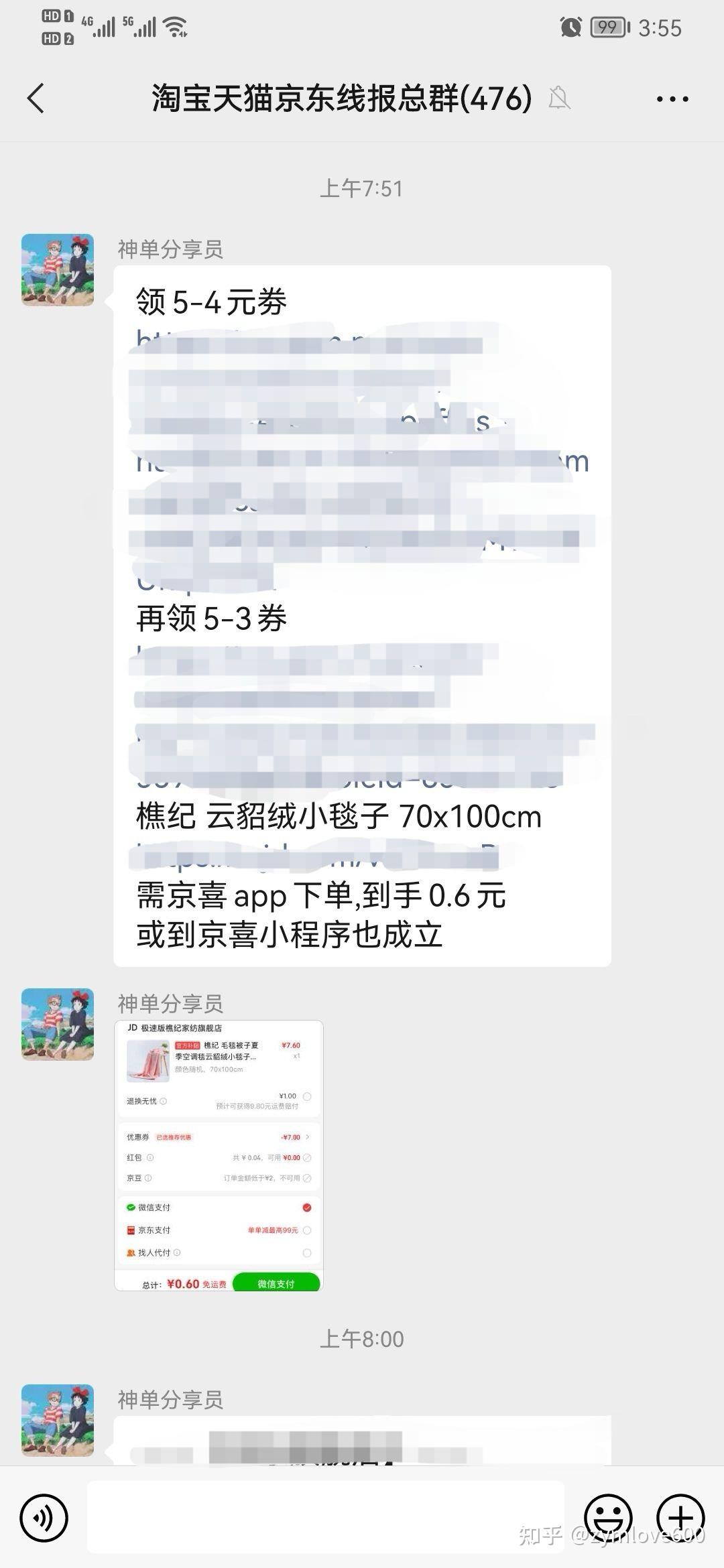The image size is (724, 1568).
Task: Open the shared JD order screenshot image
Action: [x=219, y=1155]
